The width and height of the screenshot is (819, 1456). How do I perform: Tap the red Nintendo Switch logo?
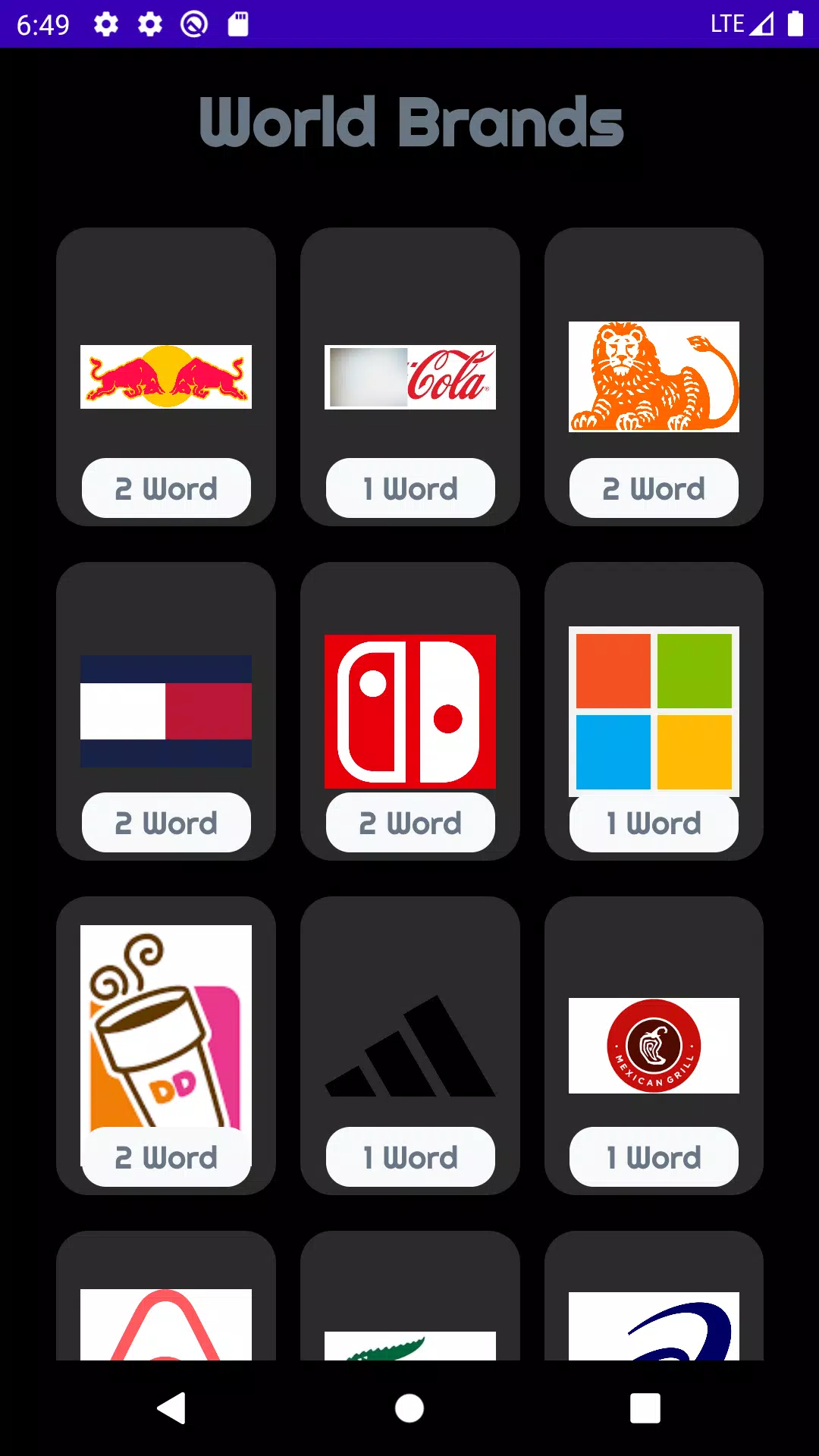pos(409,711)
